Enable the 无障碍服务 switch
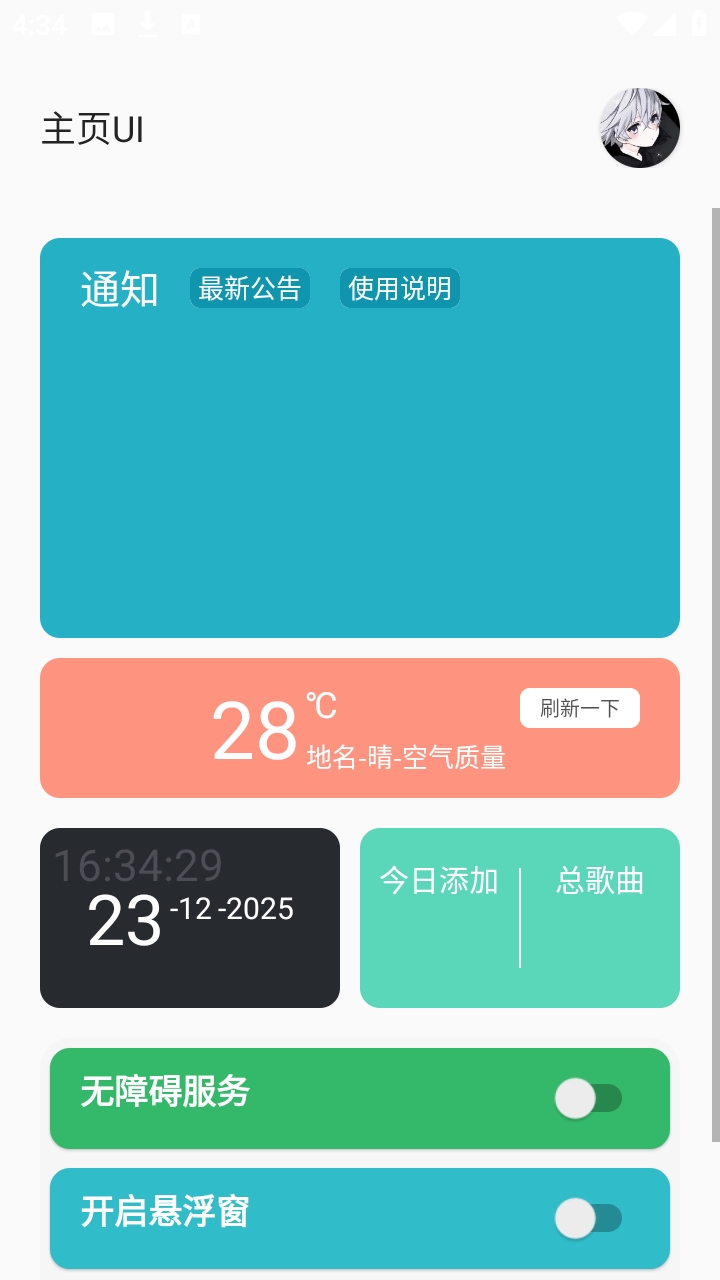Image resolution: width=720 pixels, height=1280 pixels. pos(588,1098)
